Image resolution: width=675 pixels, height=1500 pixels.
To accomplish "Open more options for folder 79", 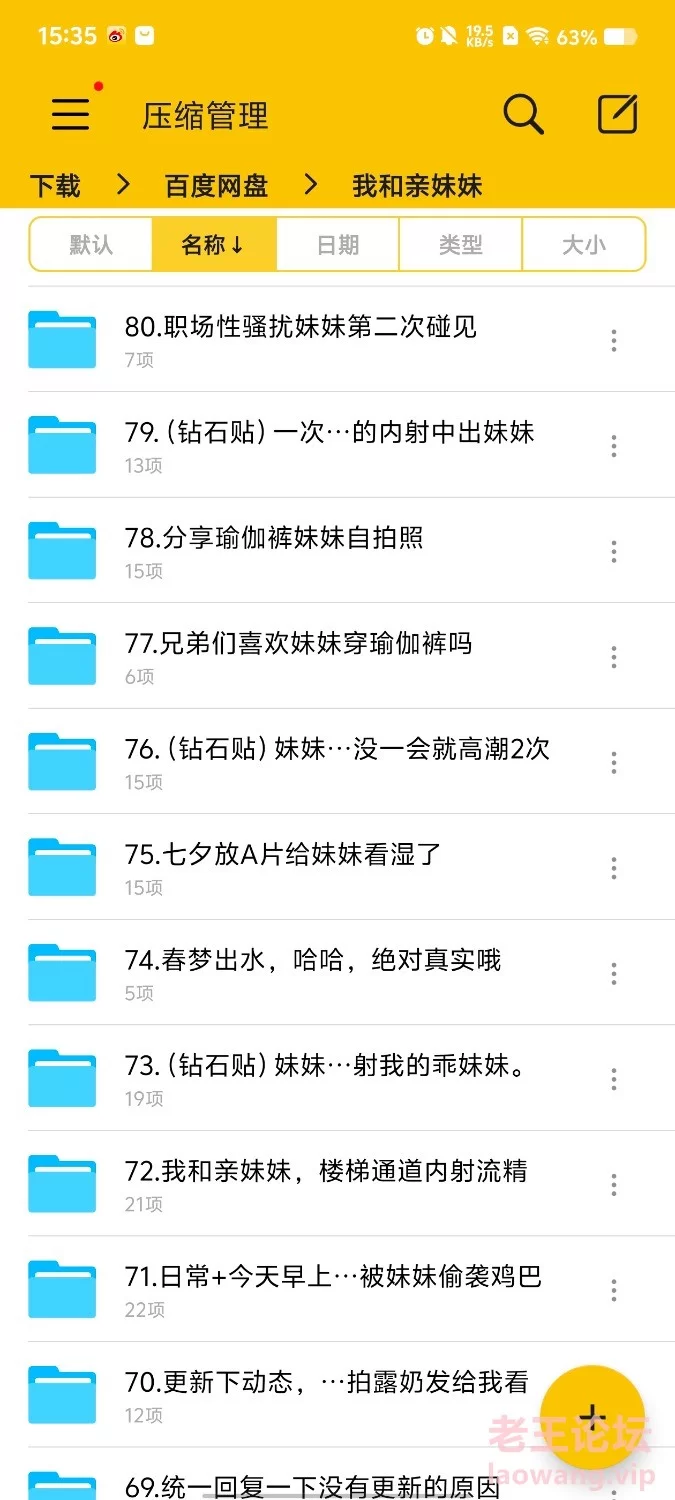I will point(614,446).
